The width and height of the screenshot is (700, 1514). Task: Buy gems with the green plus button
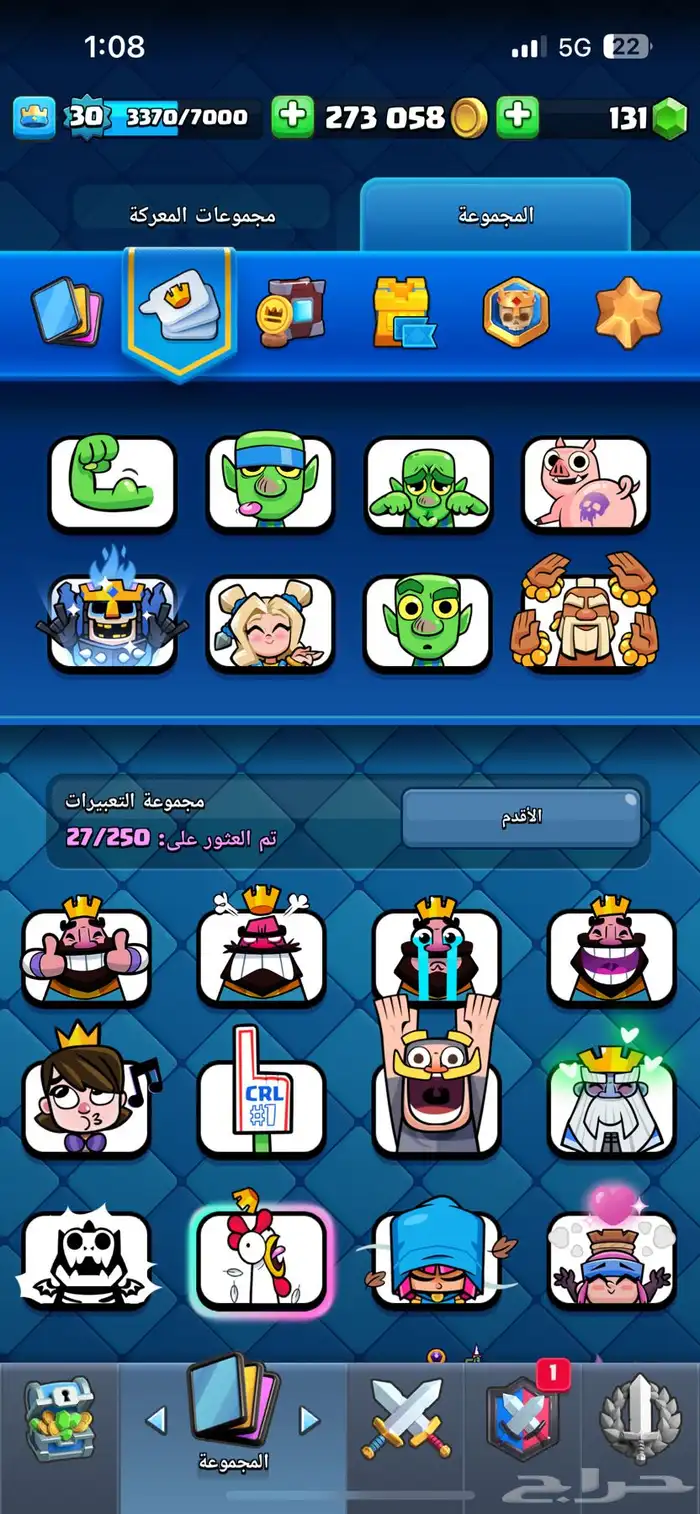(517, 117)
